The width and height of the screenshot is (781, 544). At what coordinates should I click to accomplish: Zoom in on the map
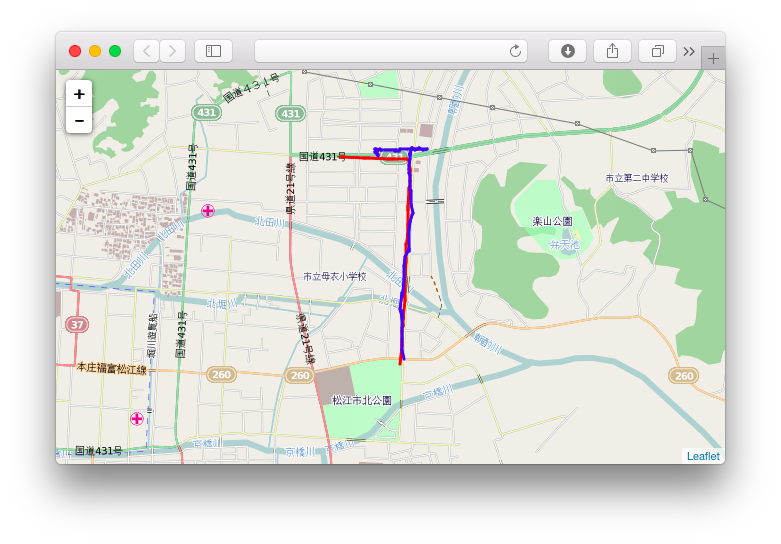[x=79, y=94]
